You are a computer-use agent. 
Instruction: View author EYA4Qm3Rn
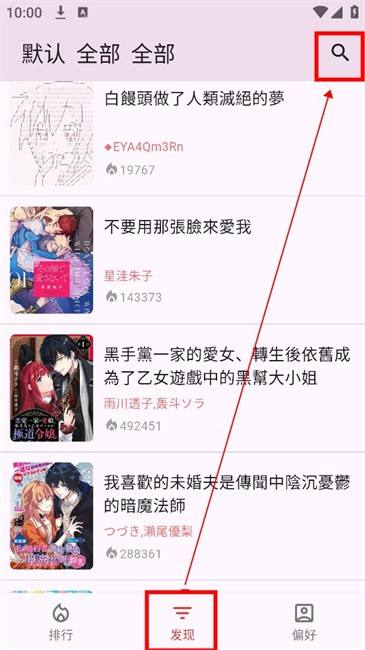coord(144,147)
